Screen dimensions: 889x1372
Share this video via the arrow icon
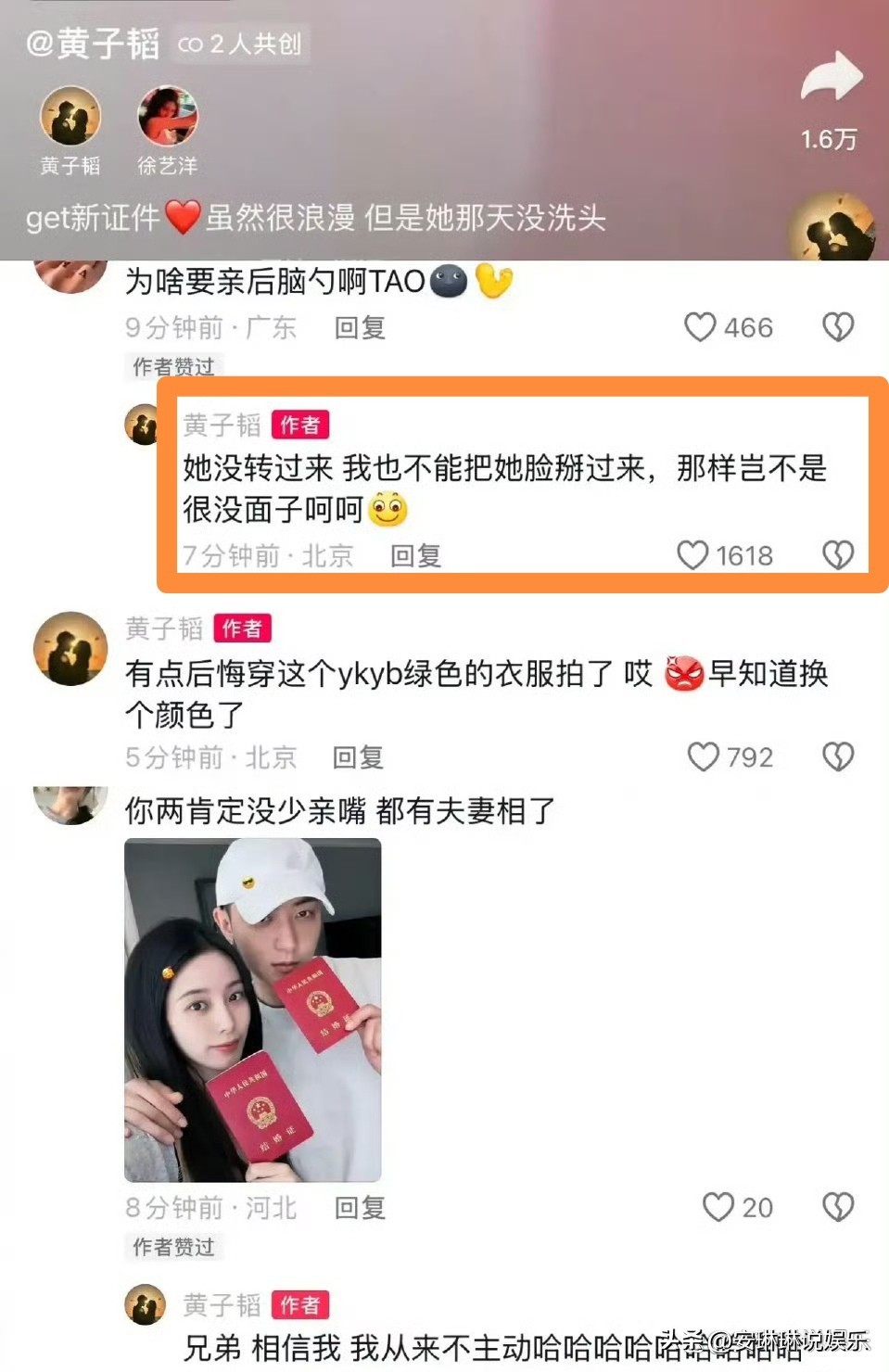[831, 78]
